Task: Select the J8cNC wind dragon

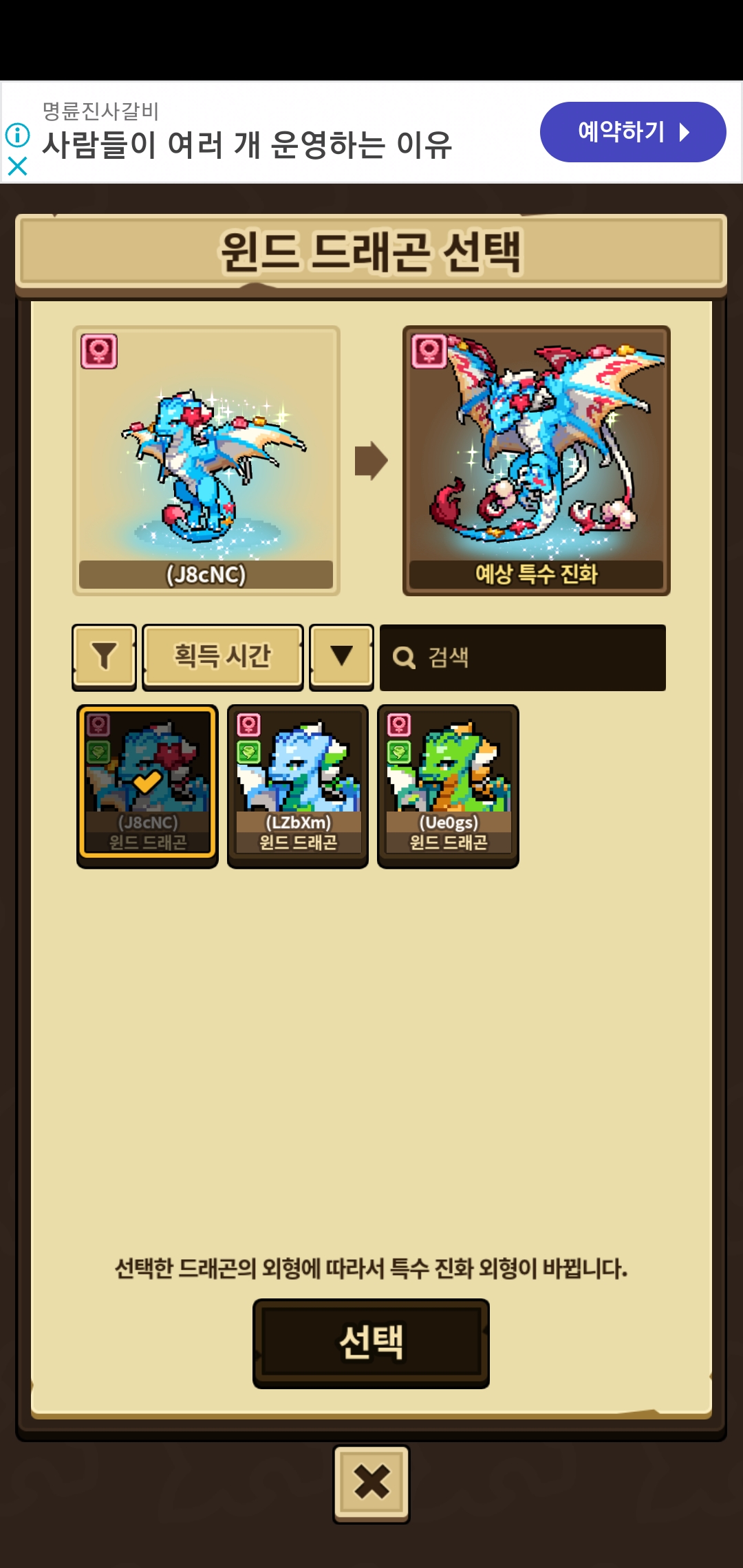Action: click(147, 785)
